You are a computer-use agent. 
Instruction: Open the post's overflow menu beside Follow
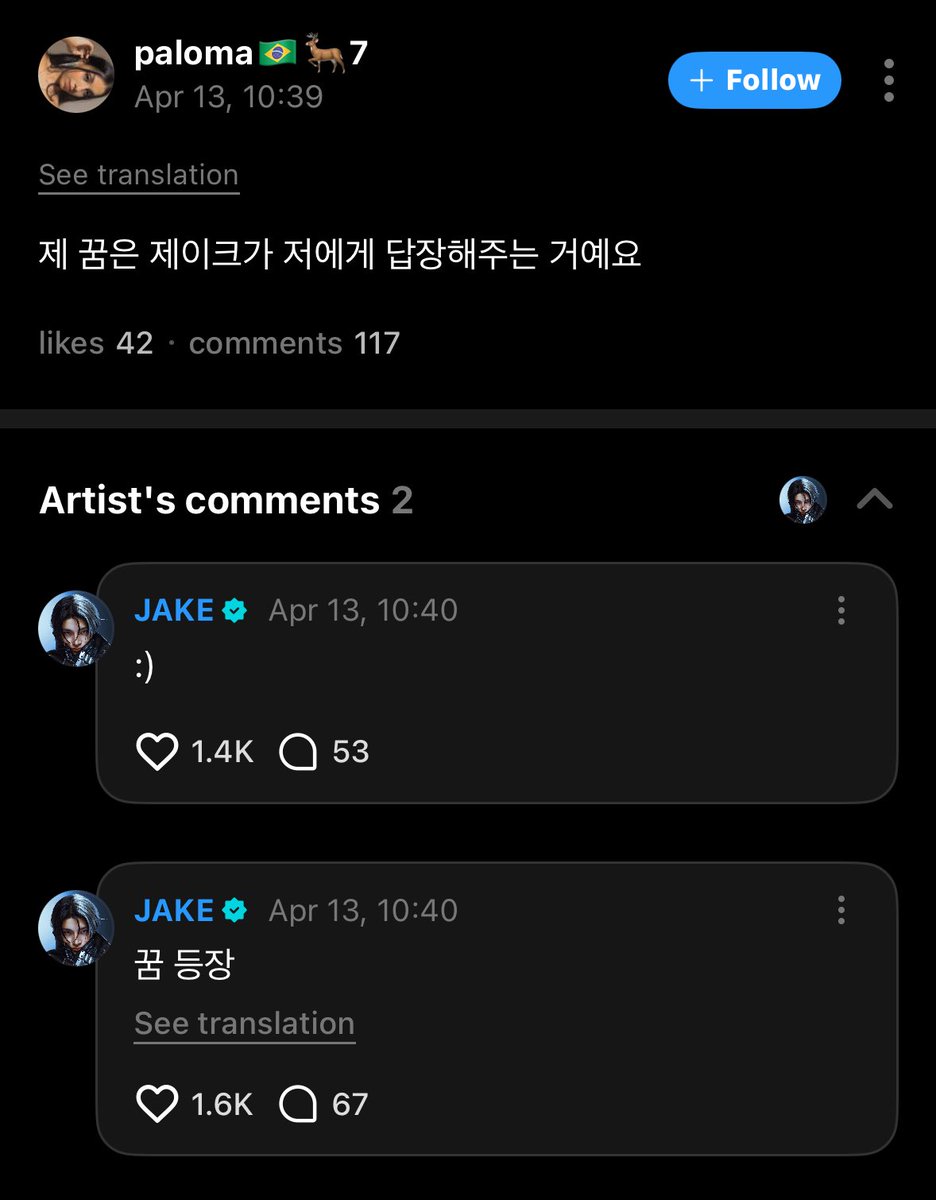click(888, 80)
